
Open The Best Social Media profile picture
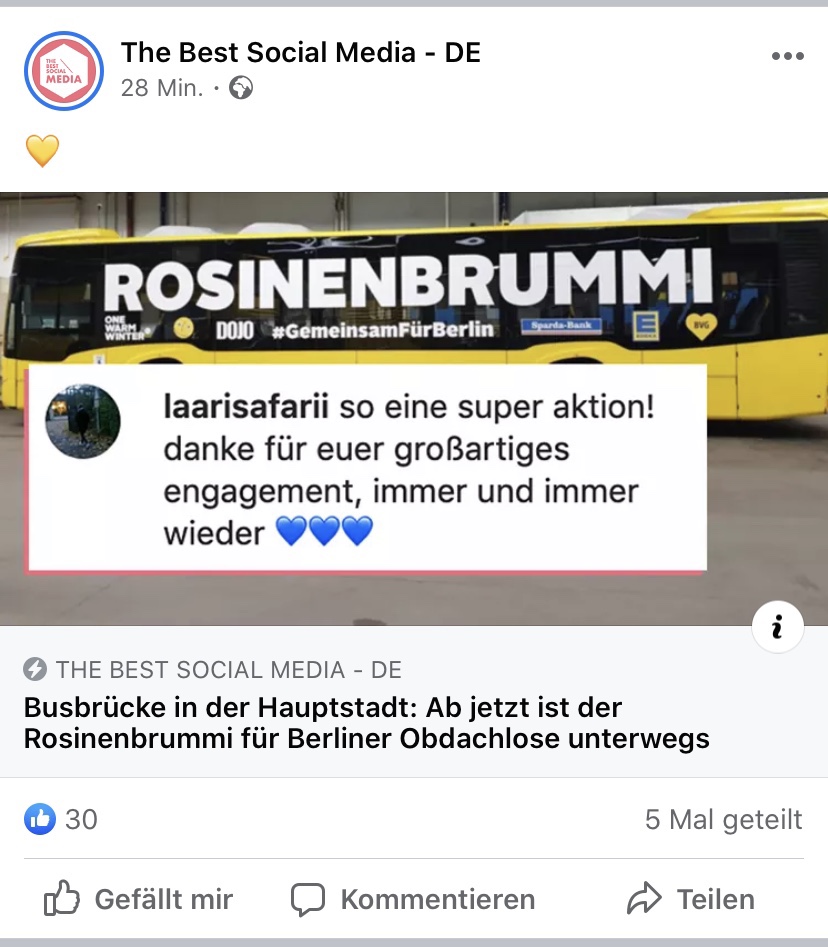[64, 70]
